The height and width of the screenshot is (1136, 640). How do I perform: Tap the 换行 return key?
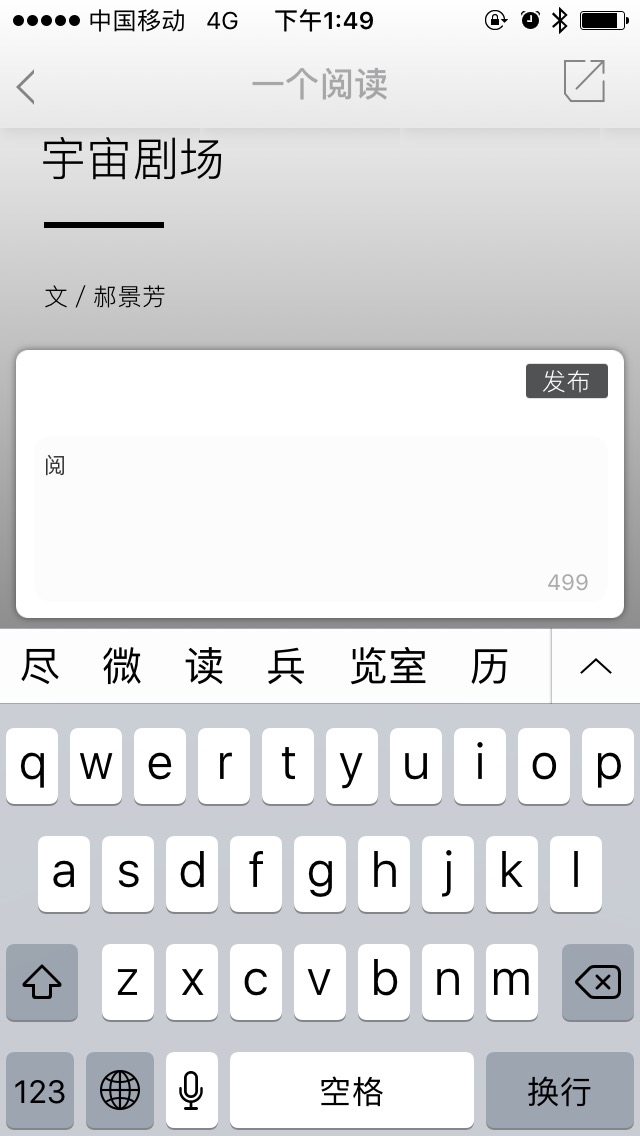[559, 1091]
